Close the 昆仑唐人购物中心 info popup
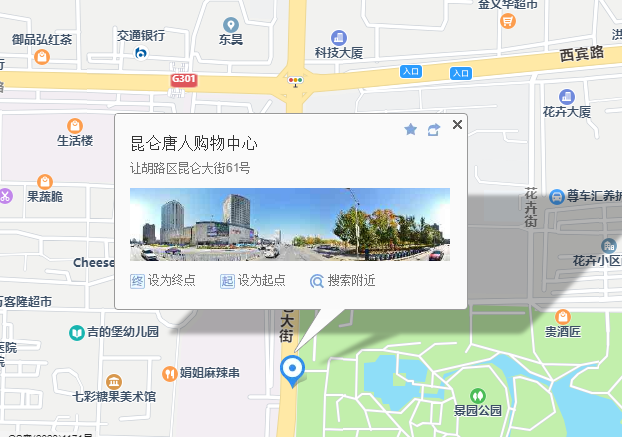Screen dimensions: 622x437 click(x=457, y=125)
